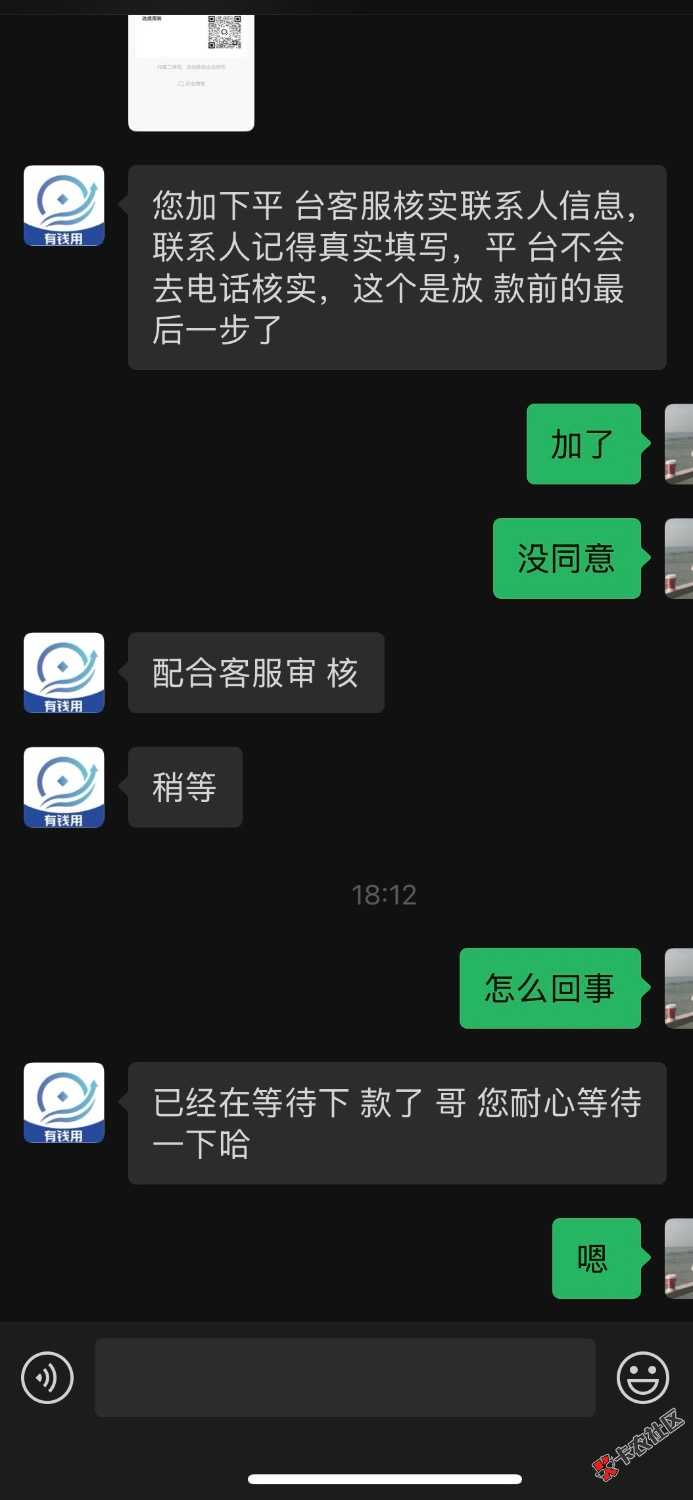Open the 有钱用 avatar beside 稍等 message
Screen dimensions: 693x1500
click(x=64, y=788)
